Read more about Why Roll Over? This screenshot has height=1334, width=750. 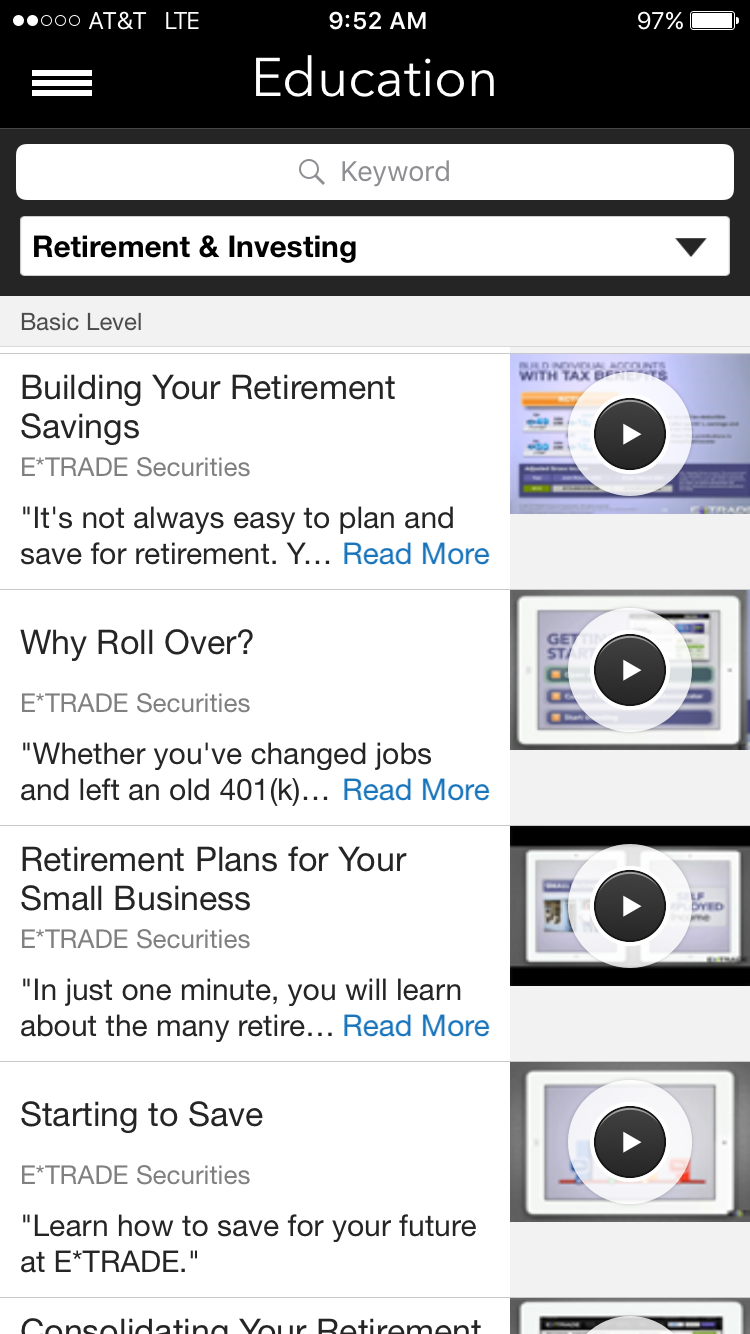click(416, 790)
